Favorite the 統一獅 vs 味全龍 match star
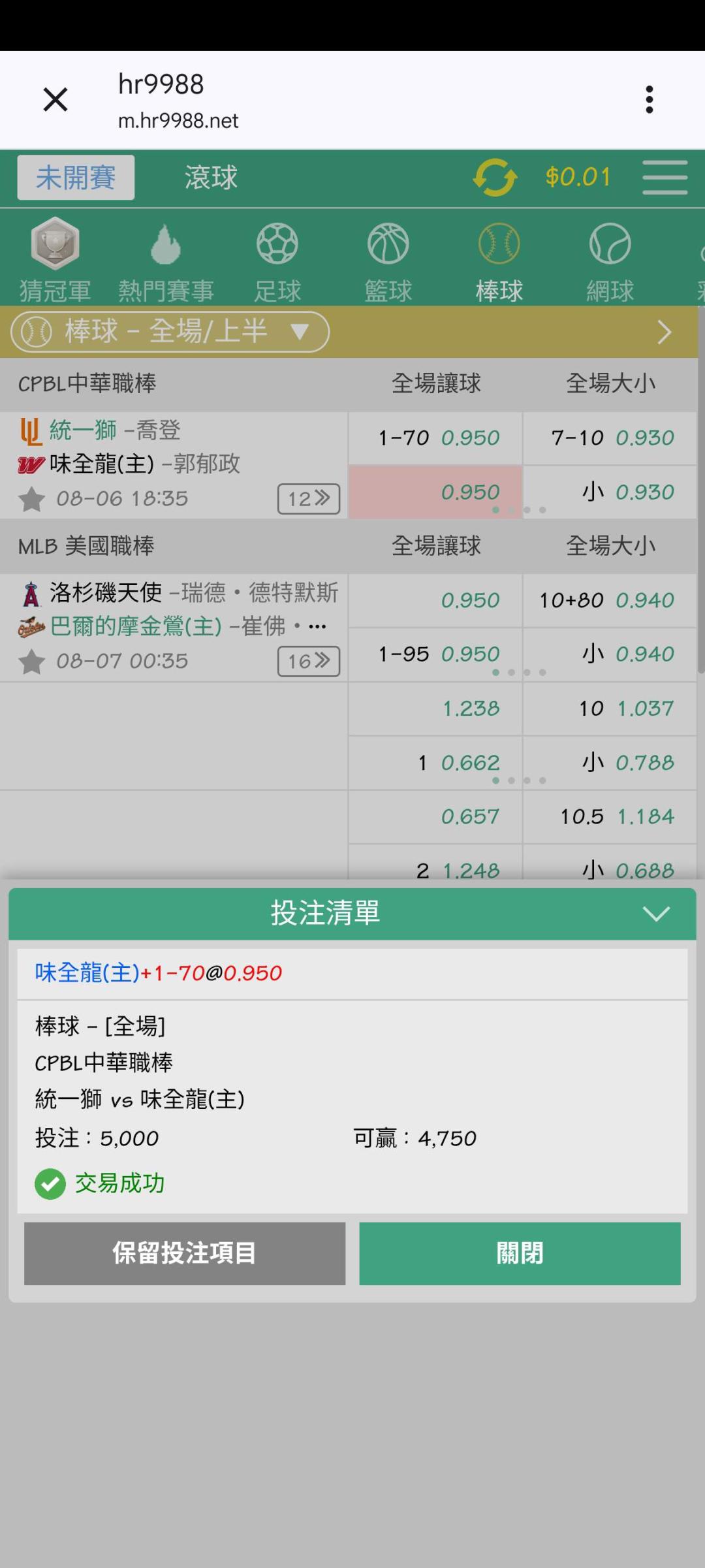 coord(31,500)
